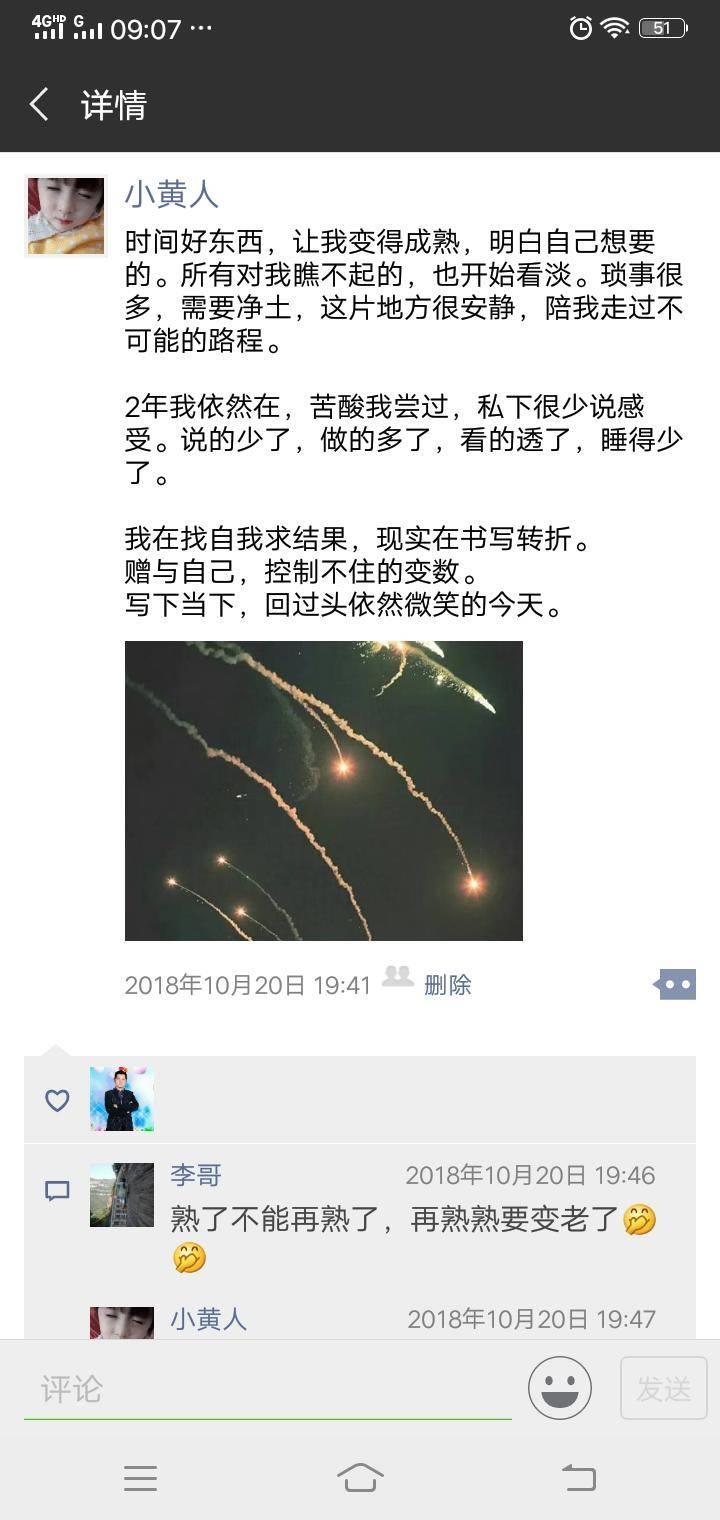The height and width of the screenshot is (1520, 720).
Task: Go back from the 详情 page
Action: click(x=40, y=105)
